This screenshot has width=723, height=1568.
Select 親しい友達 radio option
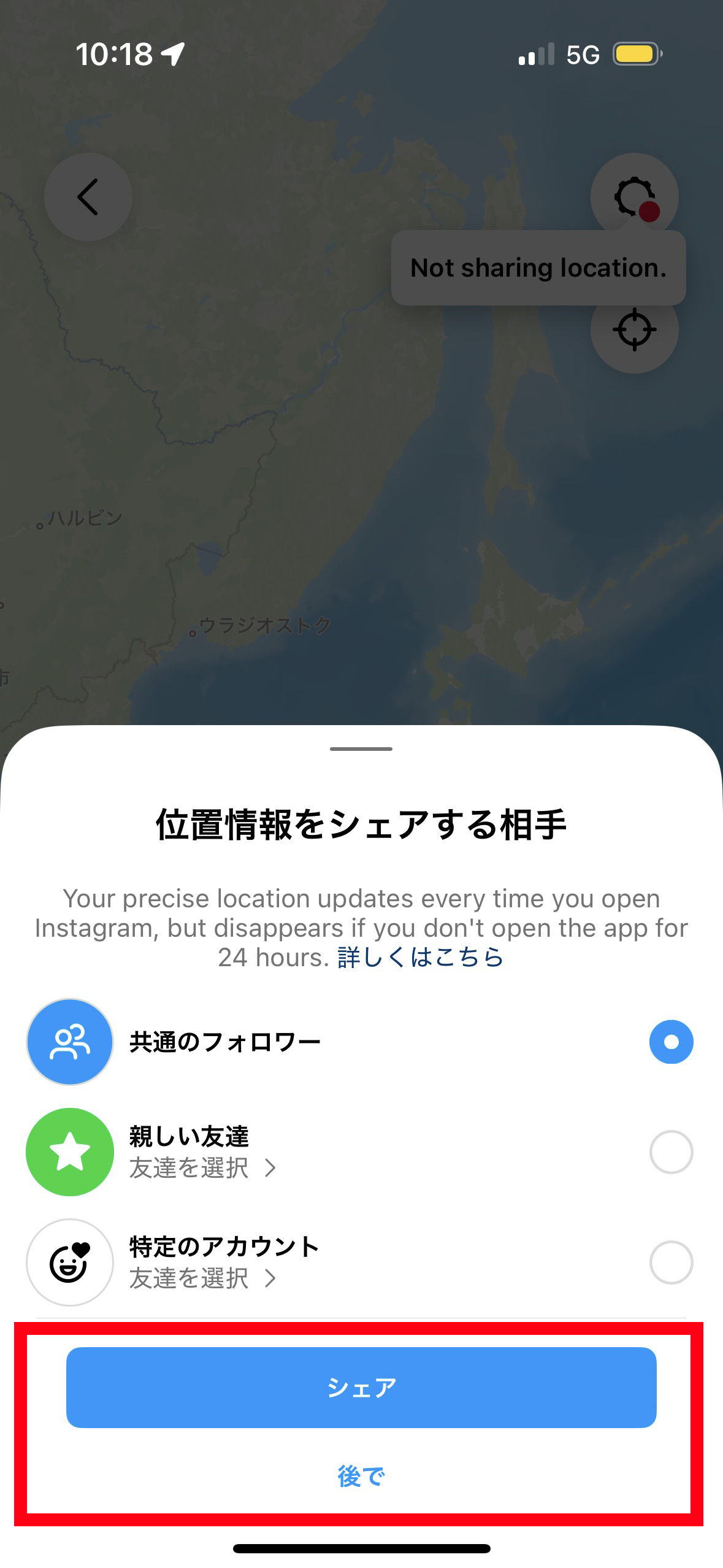coord(671,1152)
